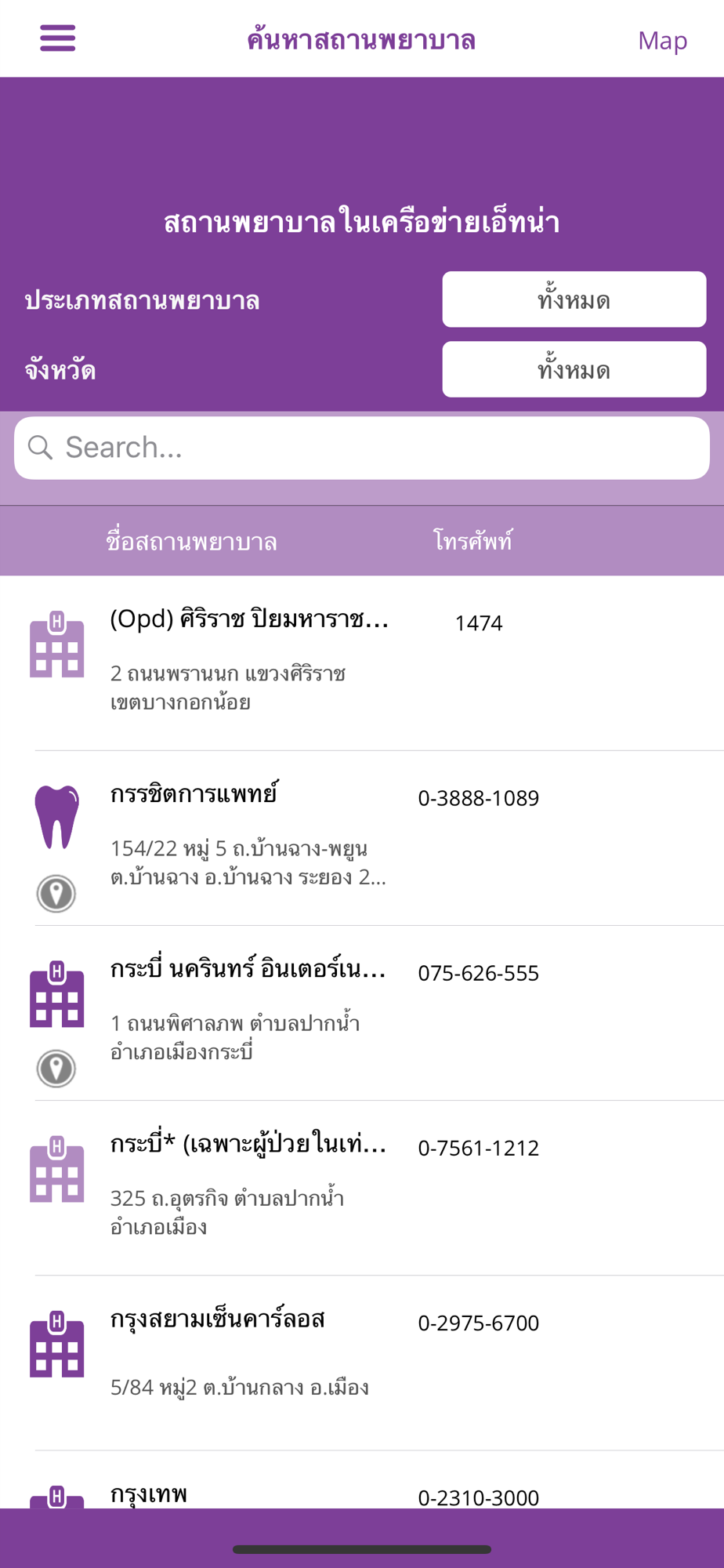Call 0-3888-1089 for กรรชิตการแพทย์
This screenshot has width=724, height=1568.
[478, 798]
